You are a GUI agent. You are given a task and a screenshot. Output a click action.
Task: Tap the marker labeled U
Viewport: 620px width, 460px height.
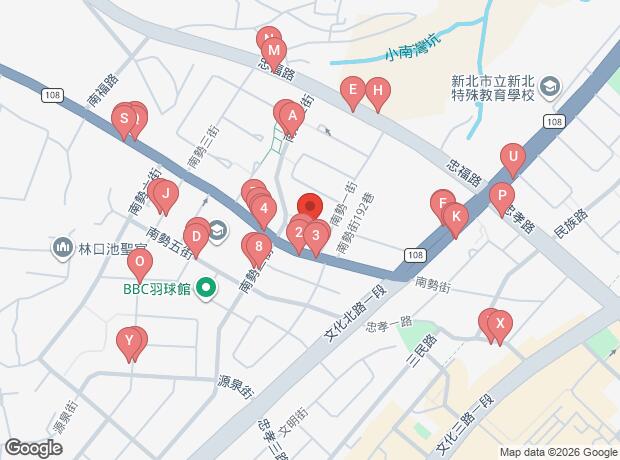[512, 156]
